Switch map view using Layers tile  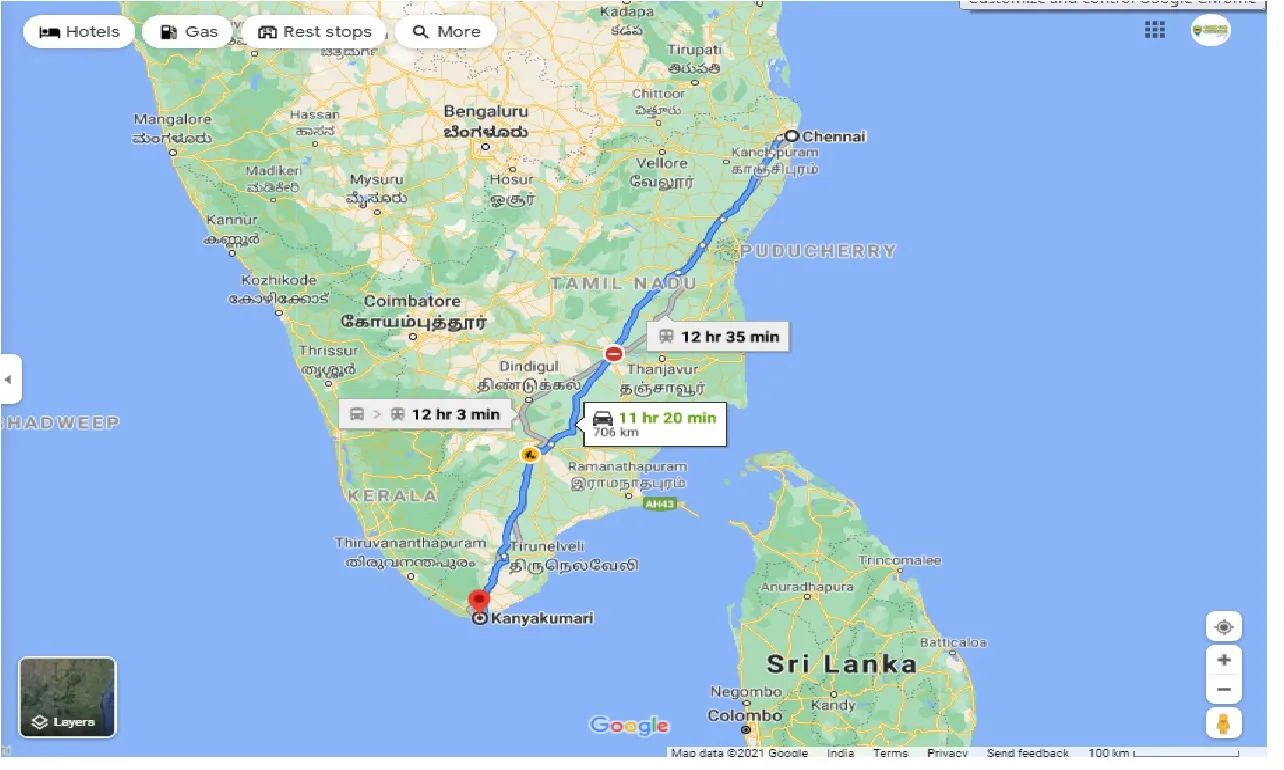click(x=68, y=697)
